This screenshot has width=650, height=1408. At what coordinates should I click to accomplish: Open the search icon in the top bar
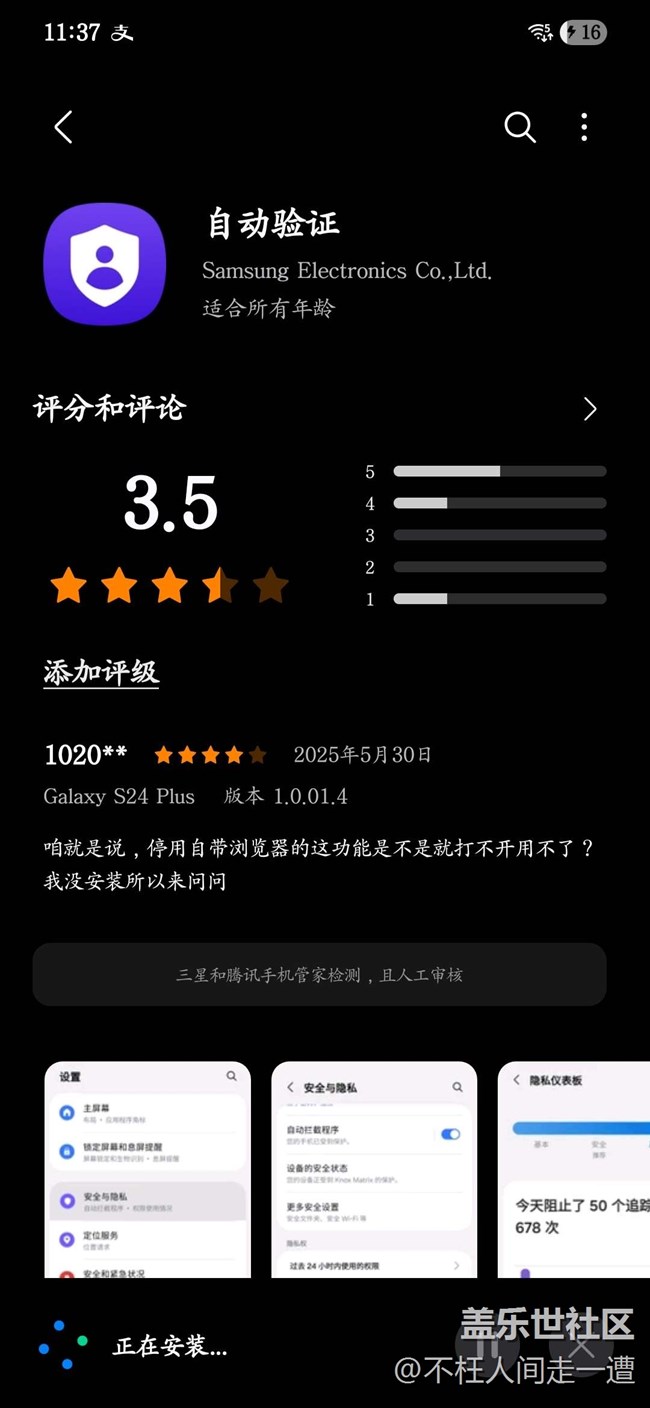coord(520,127)
